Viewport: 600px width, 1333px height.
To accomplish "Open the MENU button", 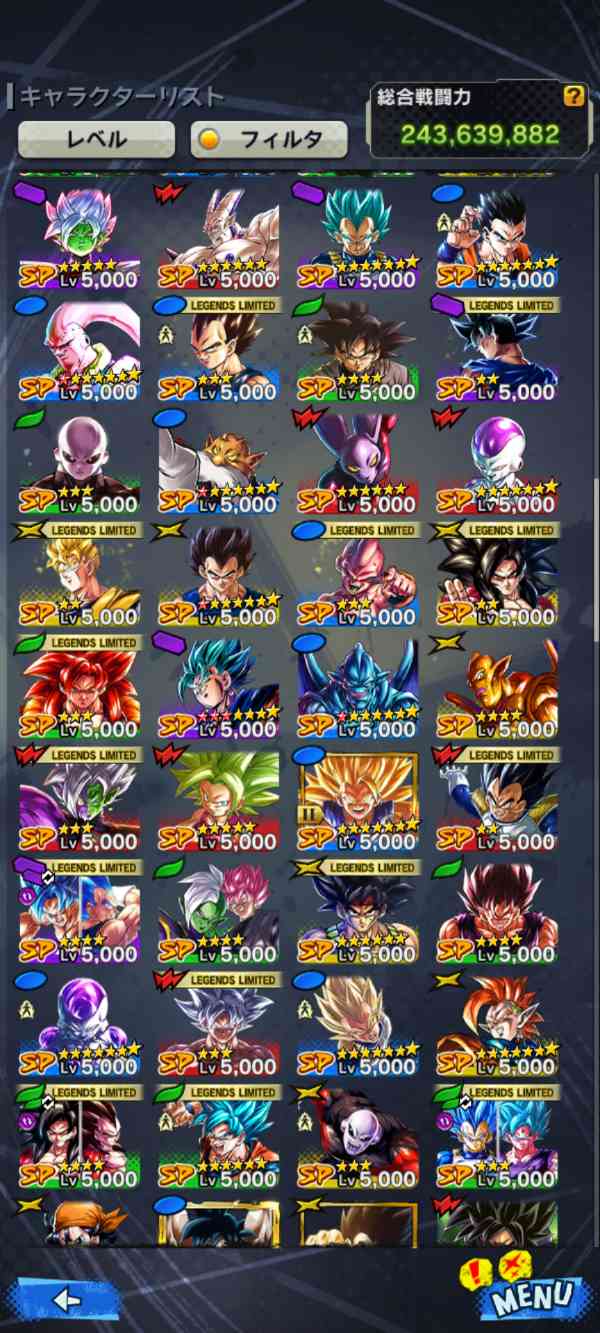I will (532, 1297).
